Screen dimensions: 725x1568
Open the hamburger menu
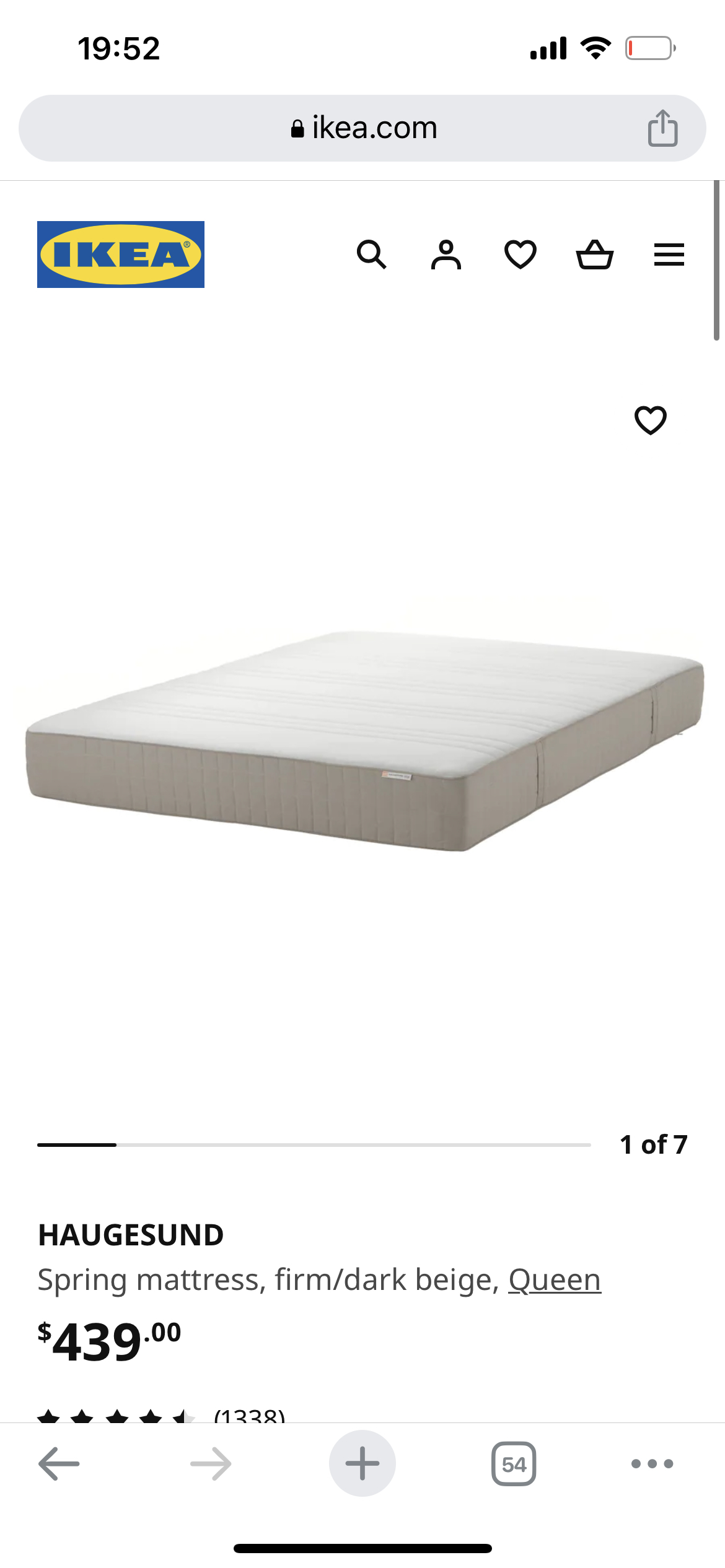pyautogui.click(x=669, y=255)
